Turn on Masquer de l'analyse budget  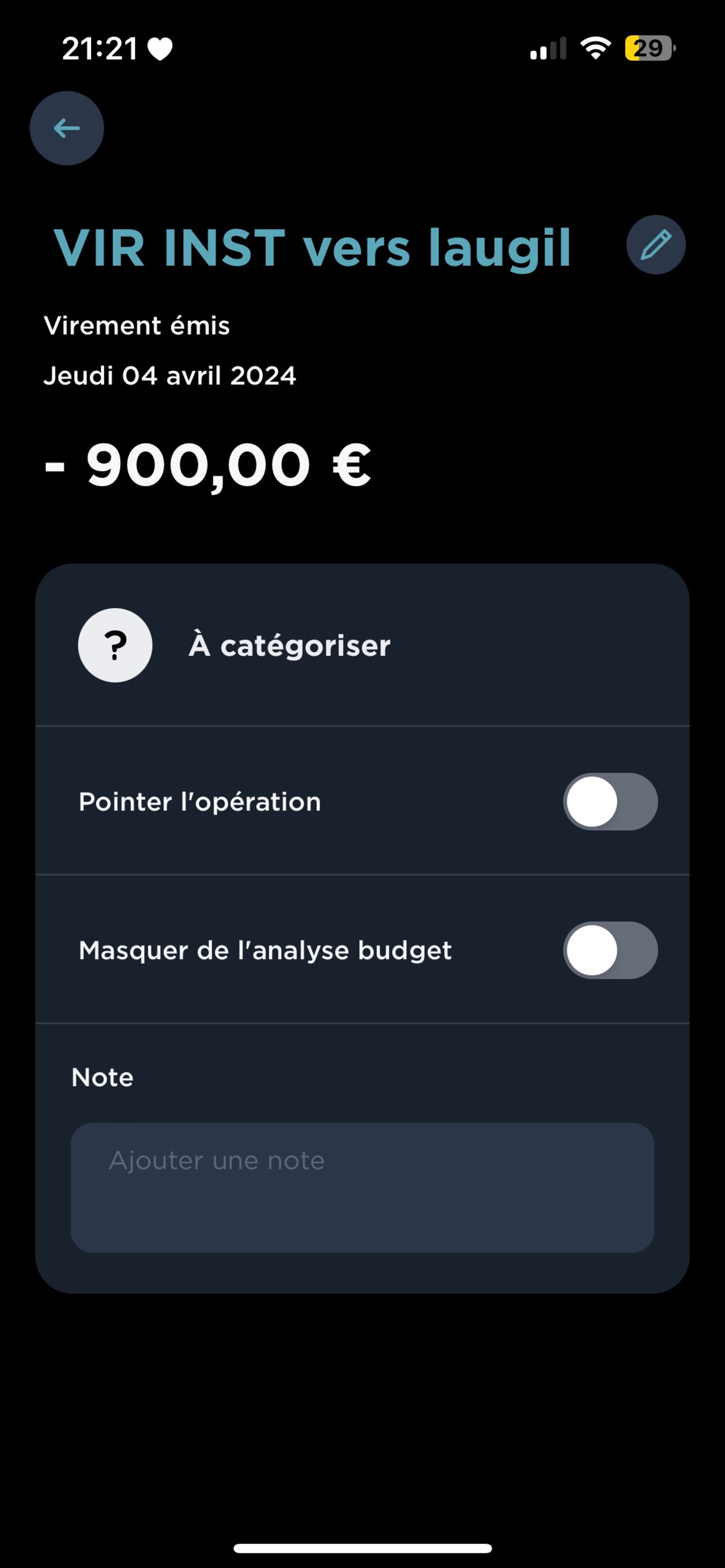tap(610, 950)
